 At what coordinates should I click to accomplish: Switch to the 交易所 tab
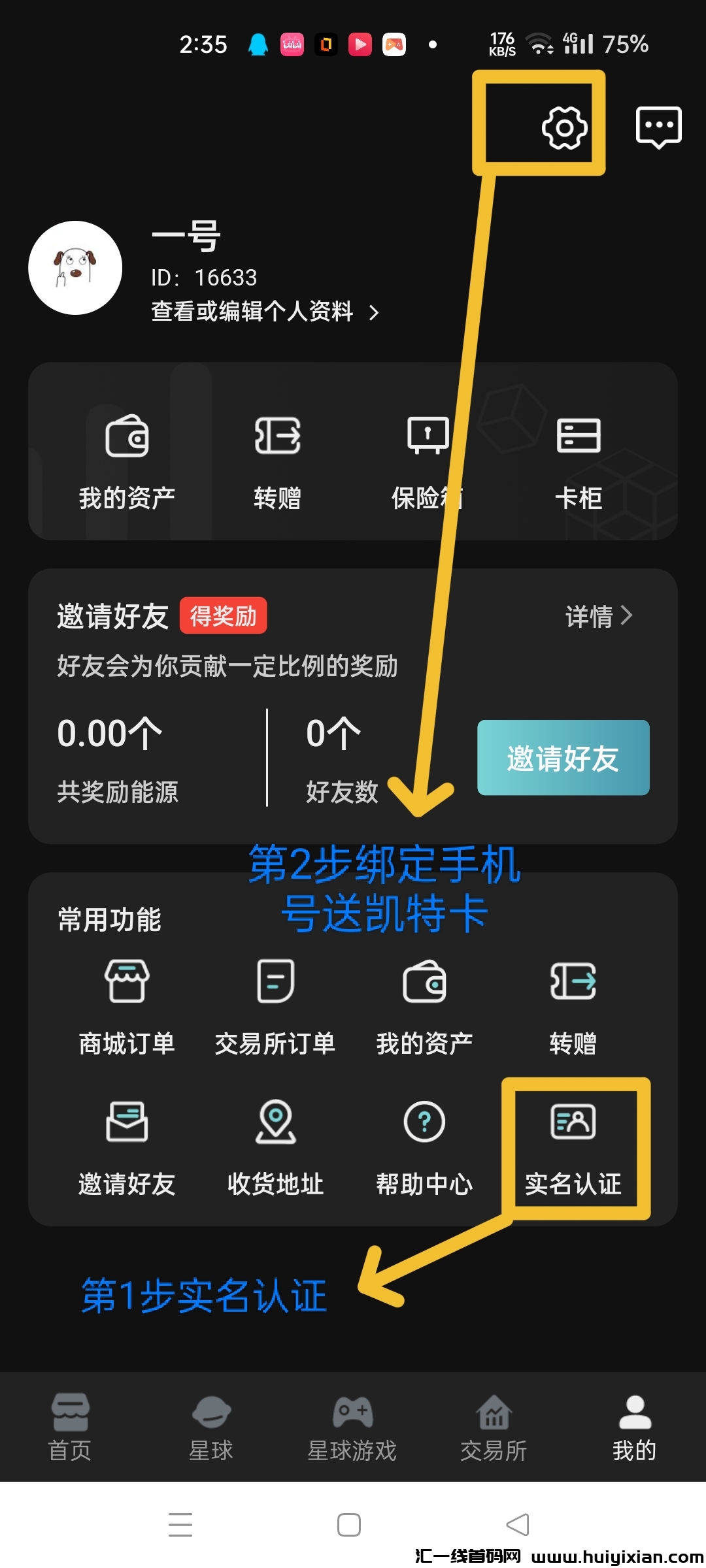point(494,1428)
